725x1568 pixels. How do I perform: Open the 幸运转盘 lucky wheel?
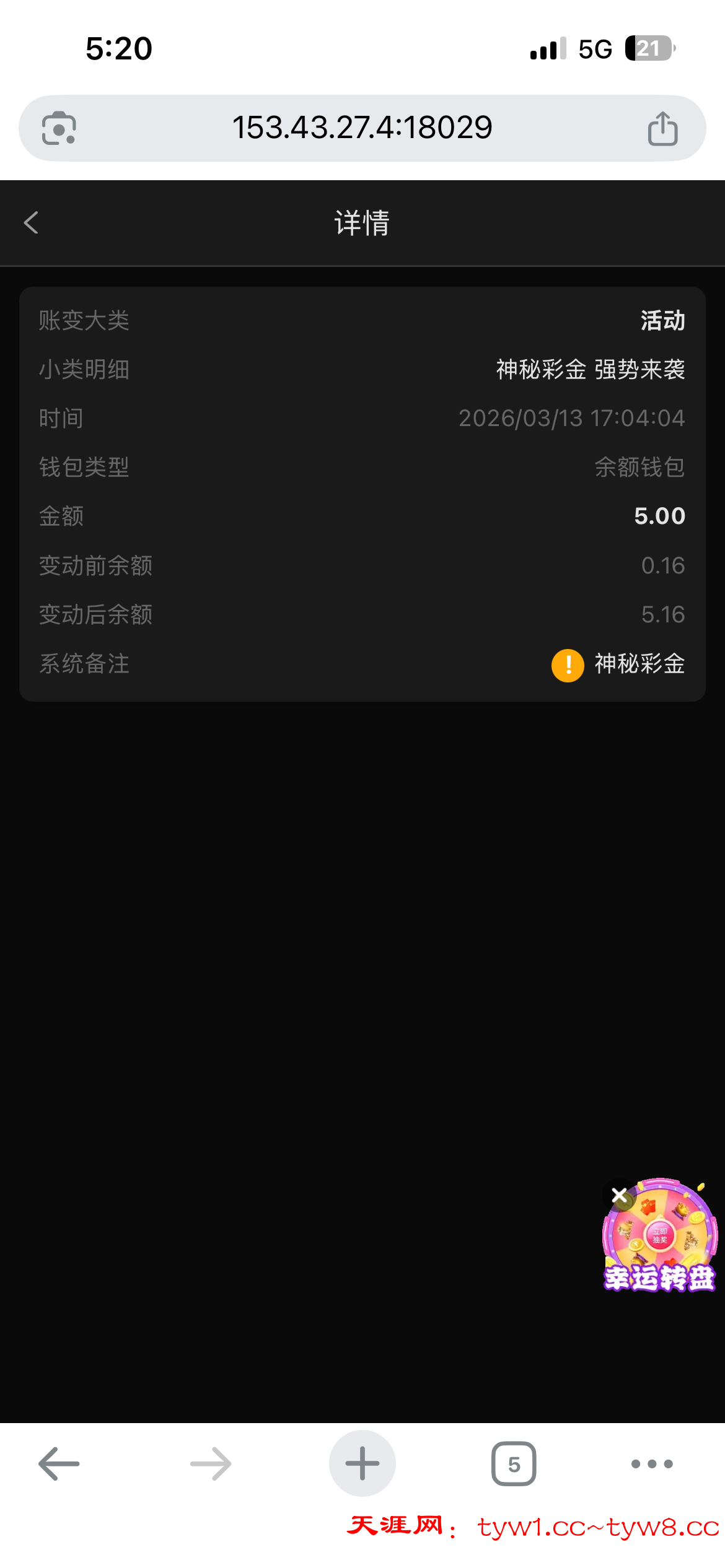point(662,1239)
